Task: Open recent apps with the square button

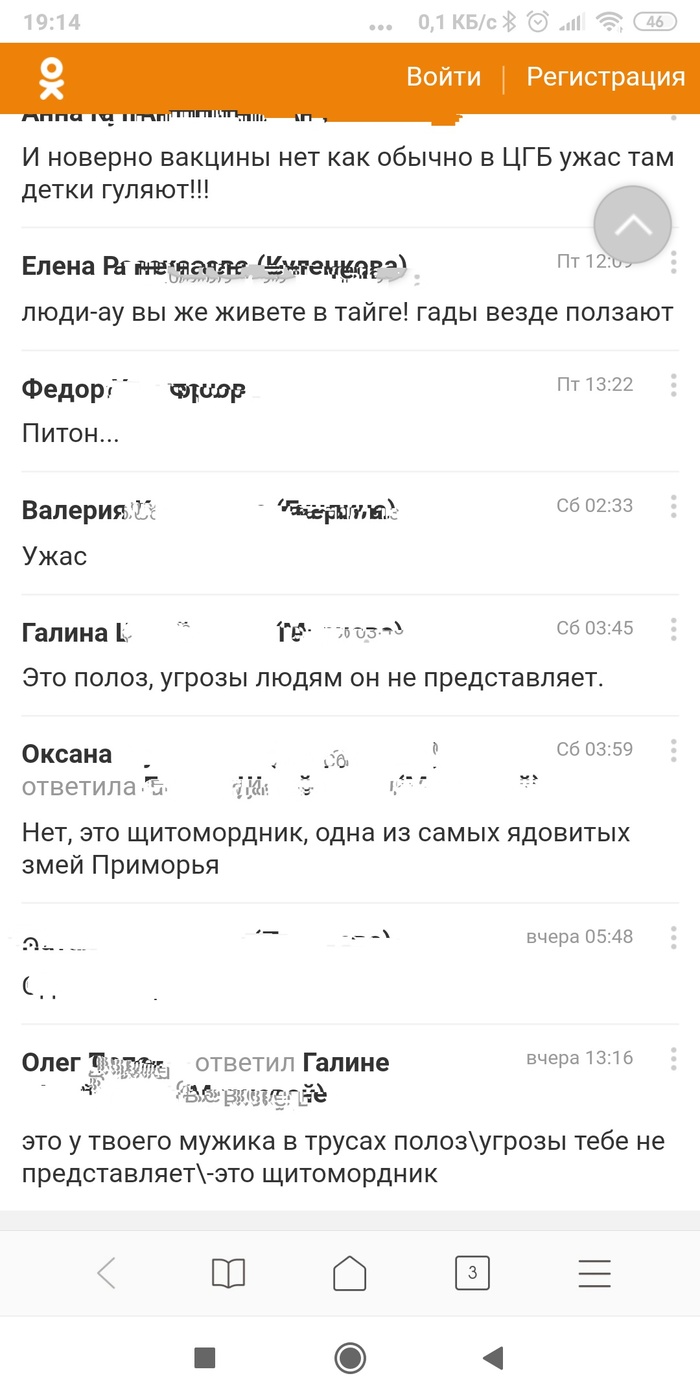Action: 205,1357
